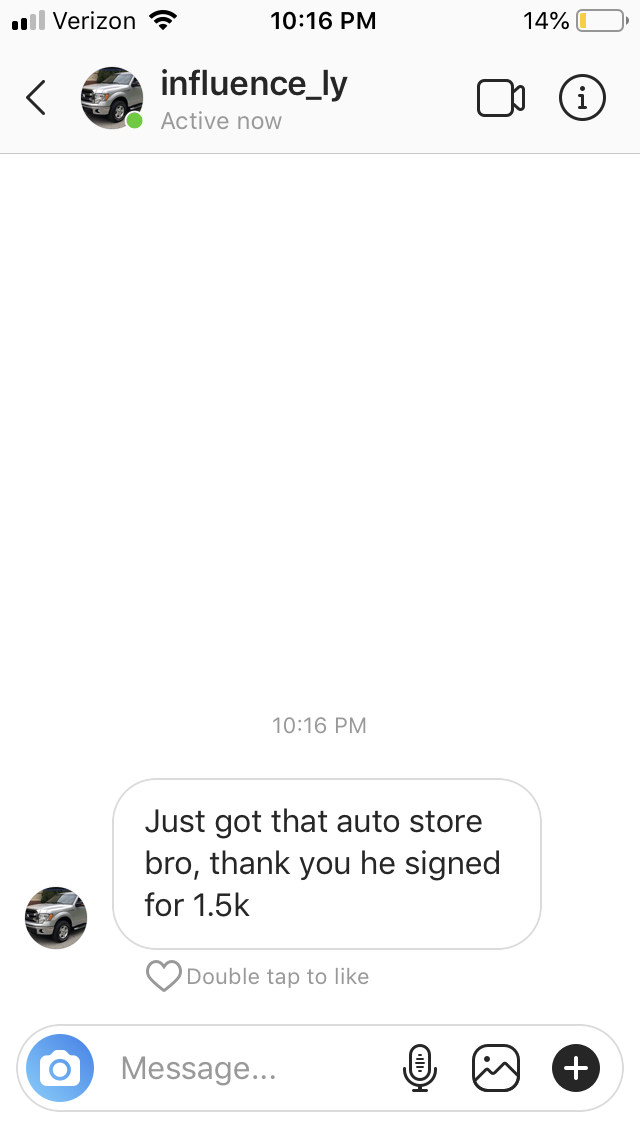Screen dimensions: 640x1136
Task: Pick a photo from the gallery icon
Action: coord(496,1069)
